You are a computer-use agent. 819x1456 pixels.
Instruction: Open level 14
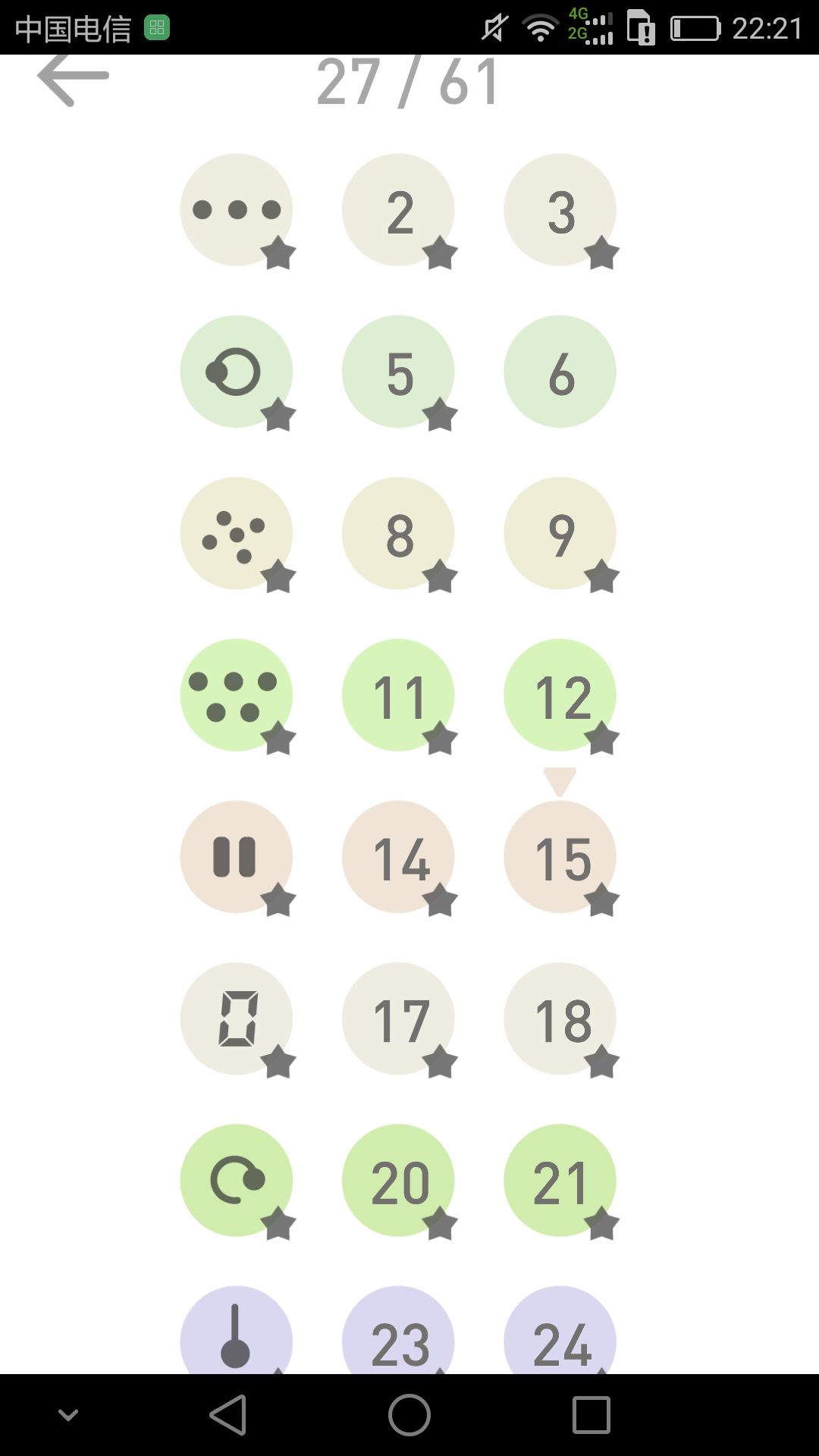pos(398,857)
